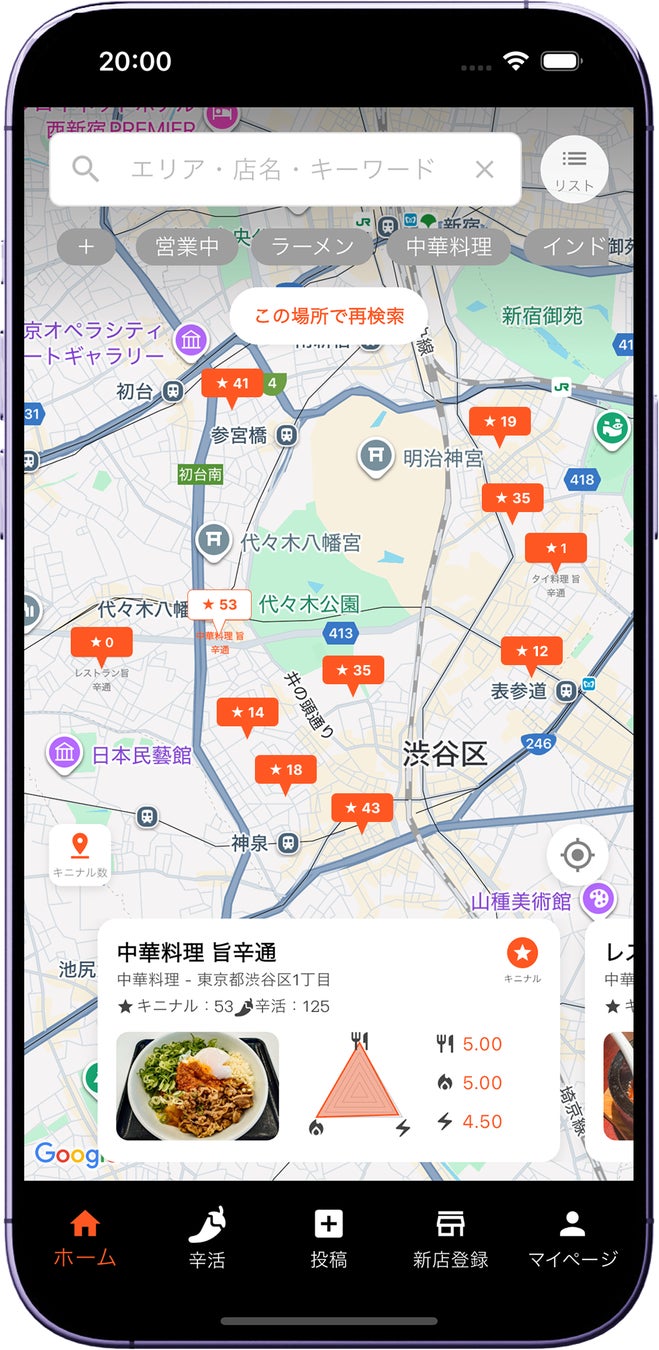Image resolution: width=659 pixels, height=1350 pixels.
Task: Center the map on my current location
Action: coord(577,855)
